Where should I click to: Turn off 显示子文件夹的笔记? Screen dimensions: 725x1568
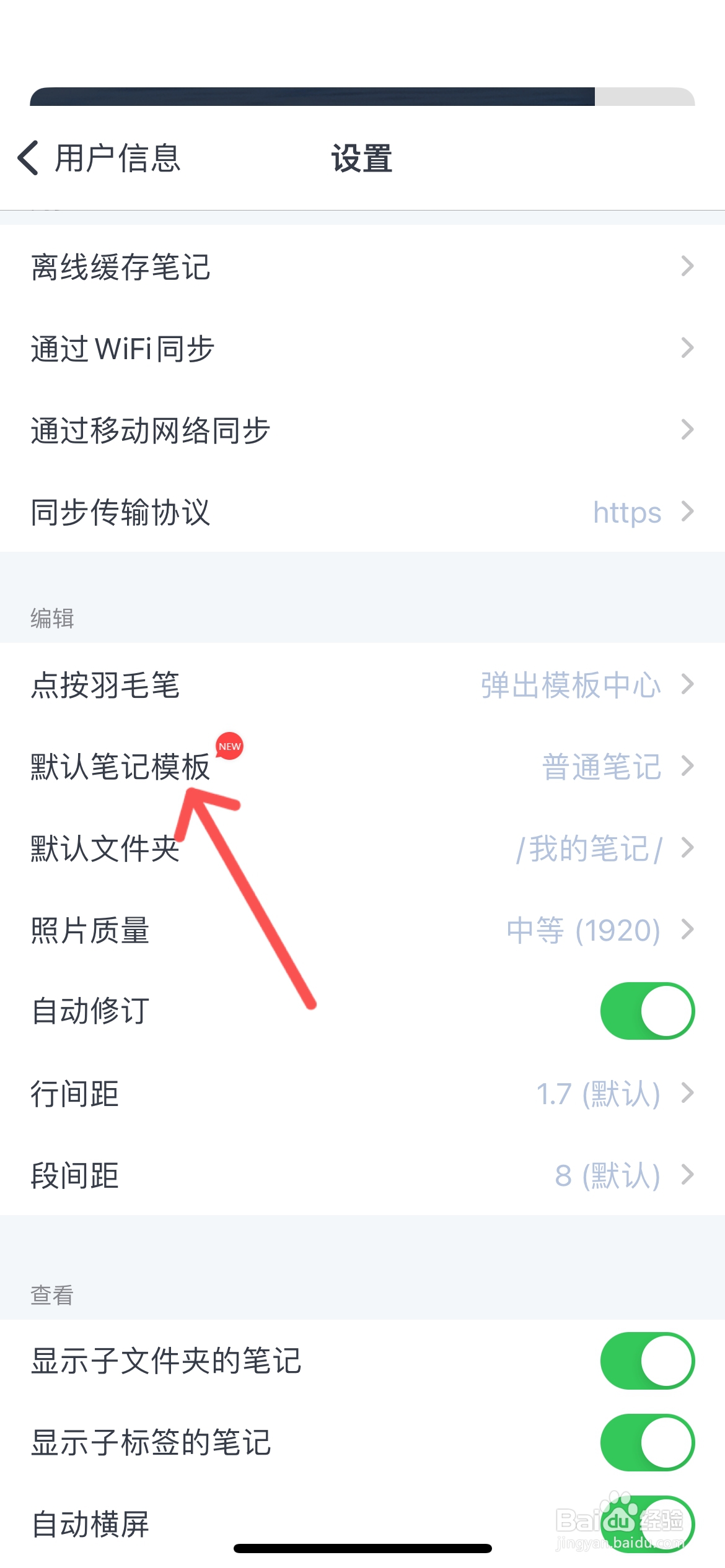click(x=646, y=1361)
